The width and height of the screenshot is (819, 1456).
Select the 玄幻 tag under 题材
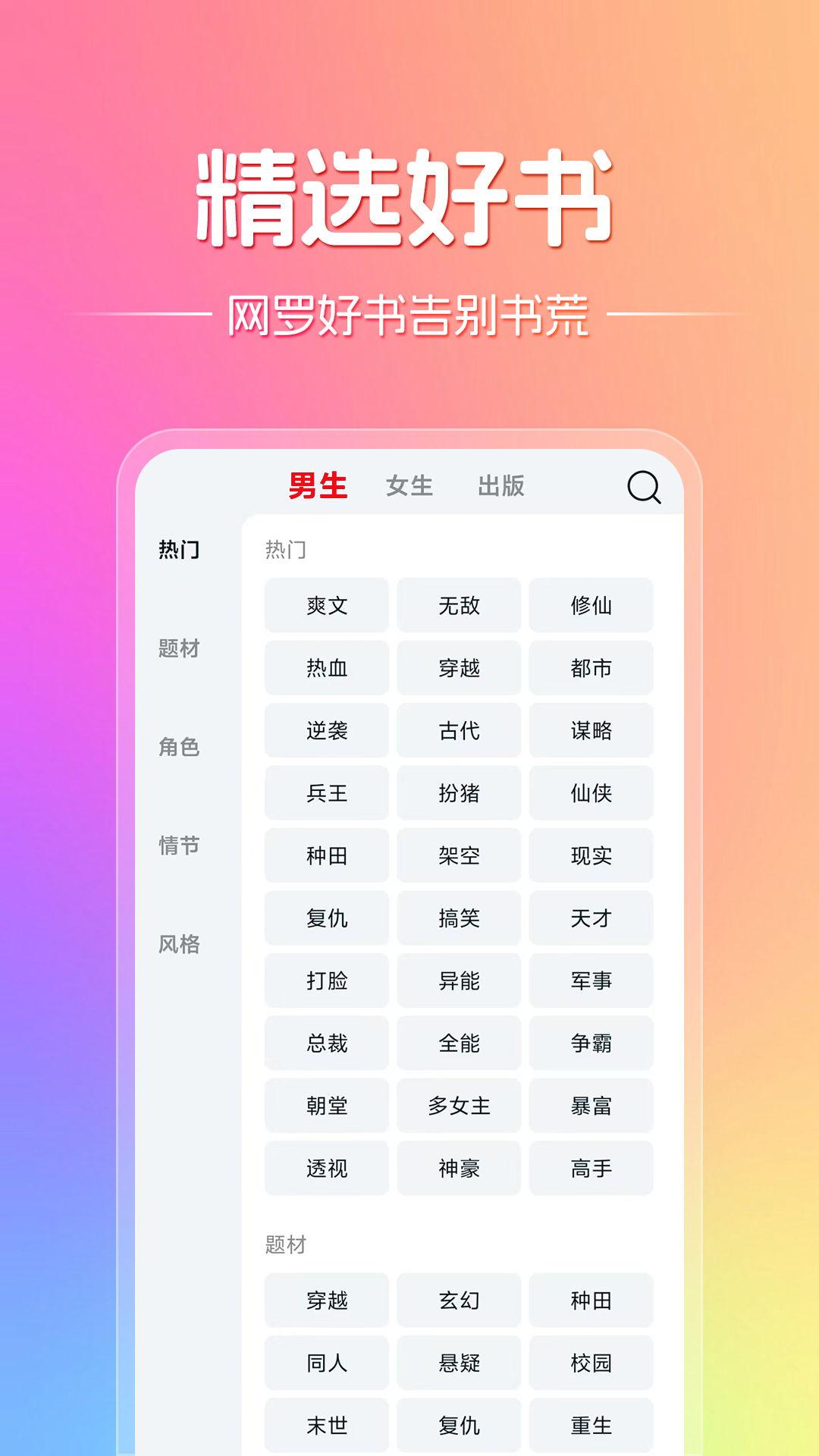pyautogui.click(x=460, y=1300)
